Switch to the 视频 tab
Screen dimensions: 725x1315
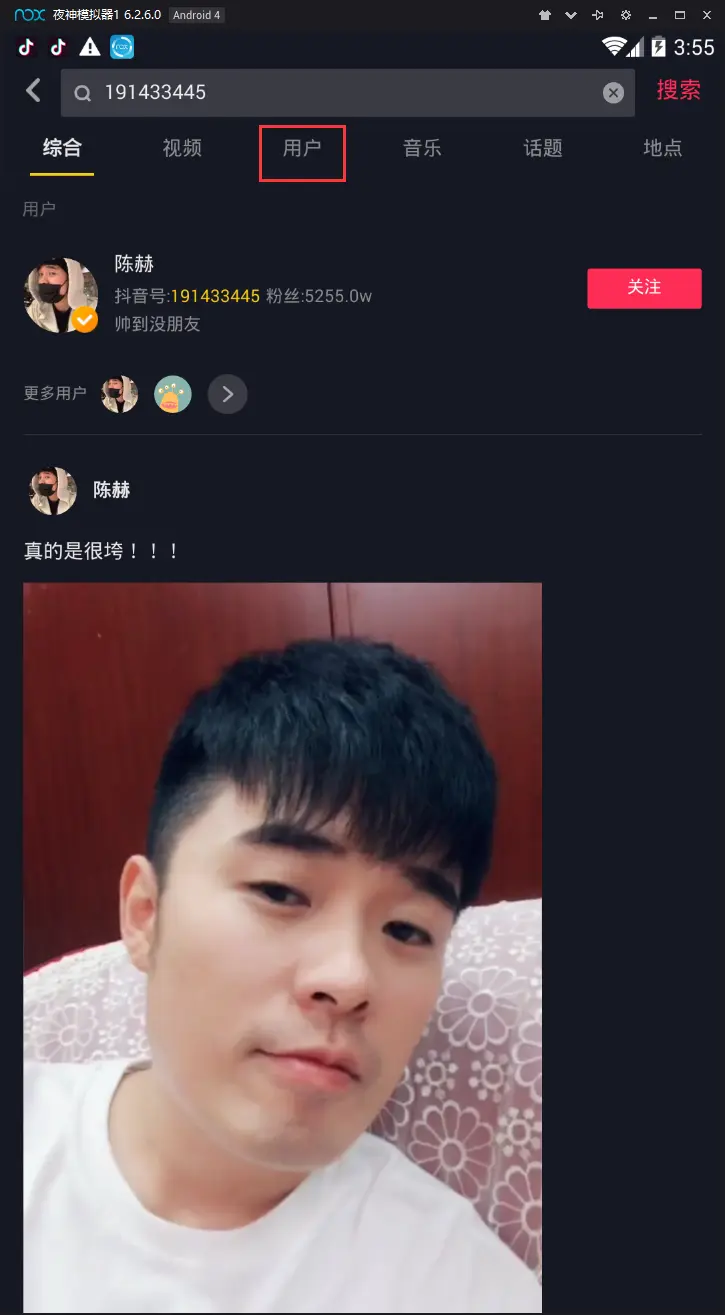coord(182,149)
